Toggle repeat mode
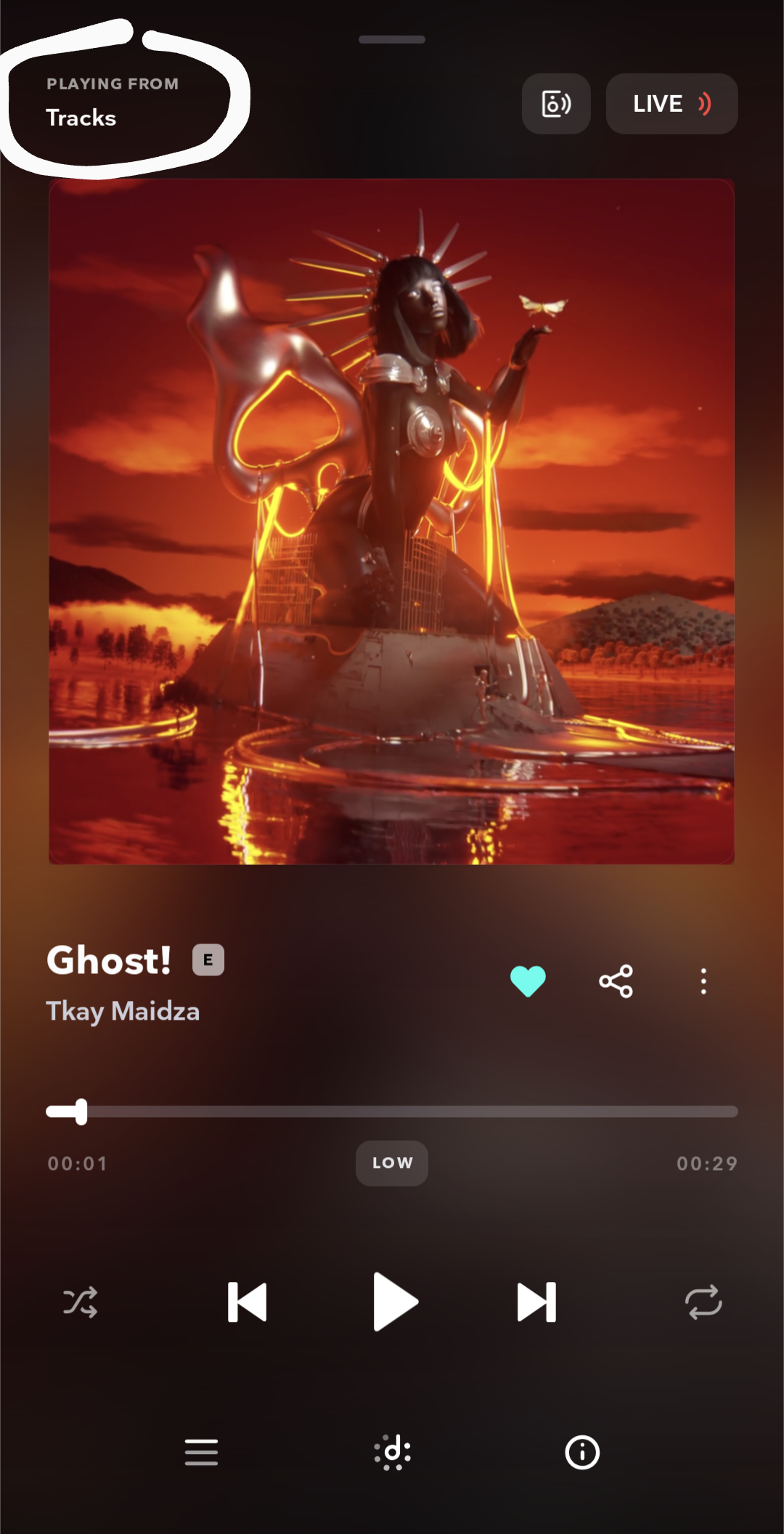This screenshot has width=784, height=1534. pos(703,1302)
